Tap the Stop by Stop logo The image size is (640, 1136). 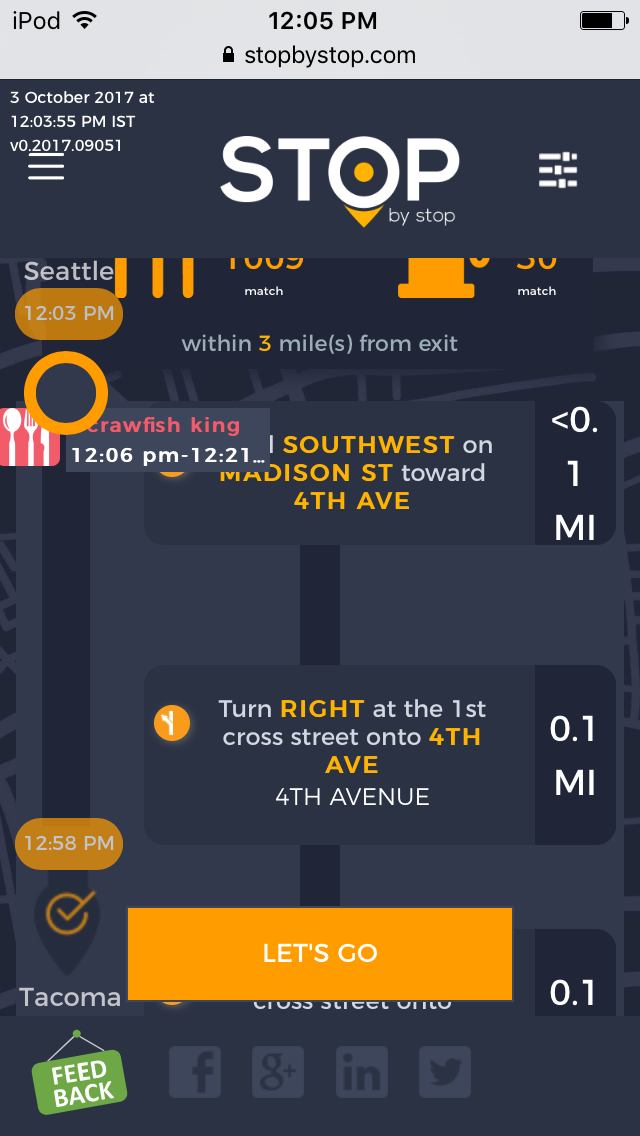(x=340, y=182)
